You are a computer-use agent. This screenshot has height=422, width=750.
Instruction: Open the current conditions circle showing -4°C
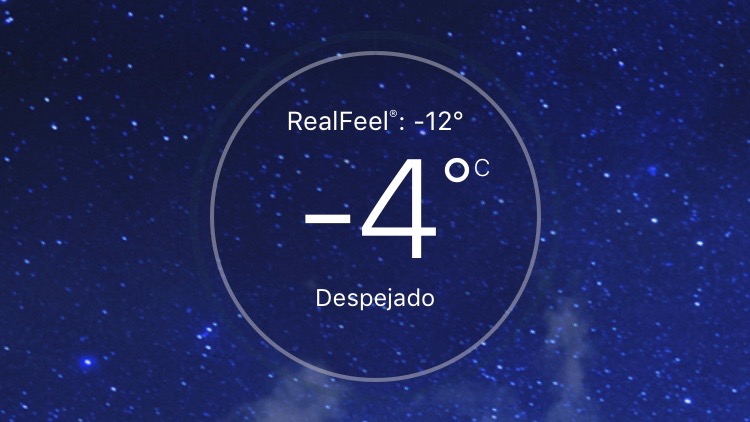[375, 215]
